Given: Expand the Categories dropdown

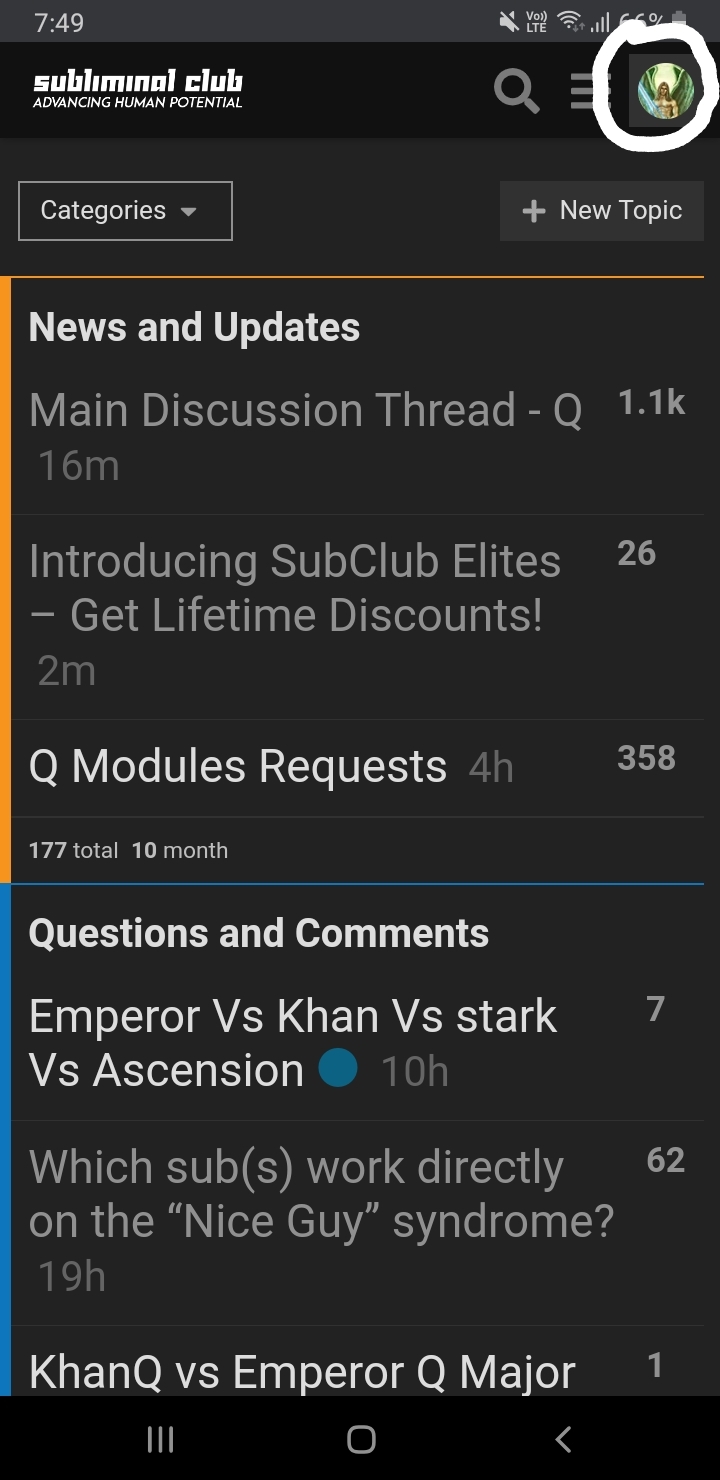Looking at the screenshot, I should [125, 211].
